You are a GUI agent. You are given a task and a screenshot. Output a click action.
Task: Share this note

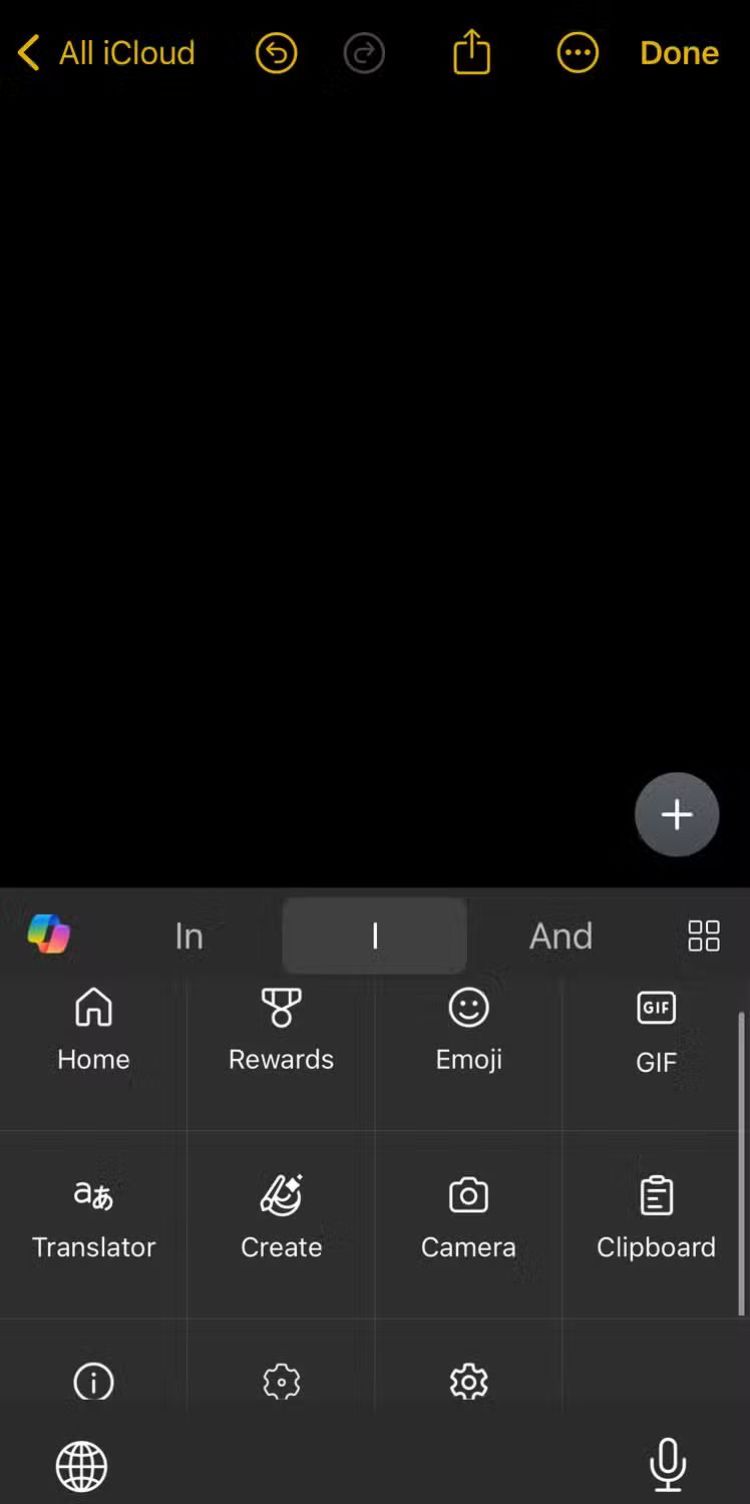click(471, 52)
